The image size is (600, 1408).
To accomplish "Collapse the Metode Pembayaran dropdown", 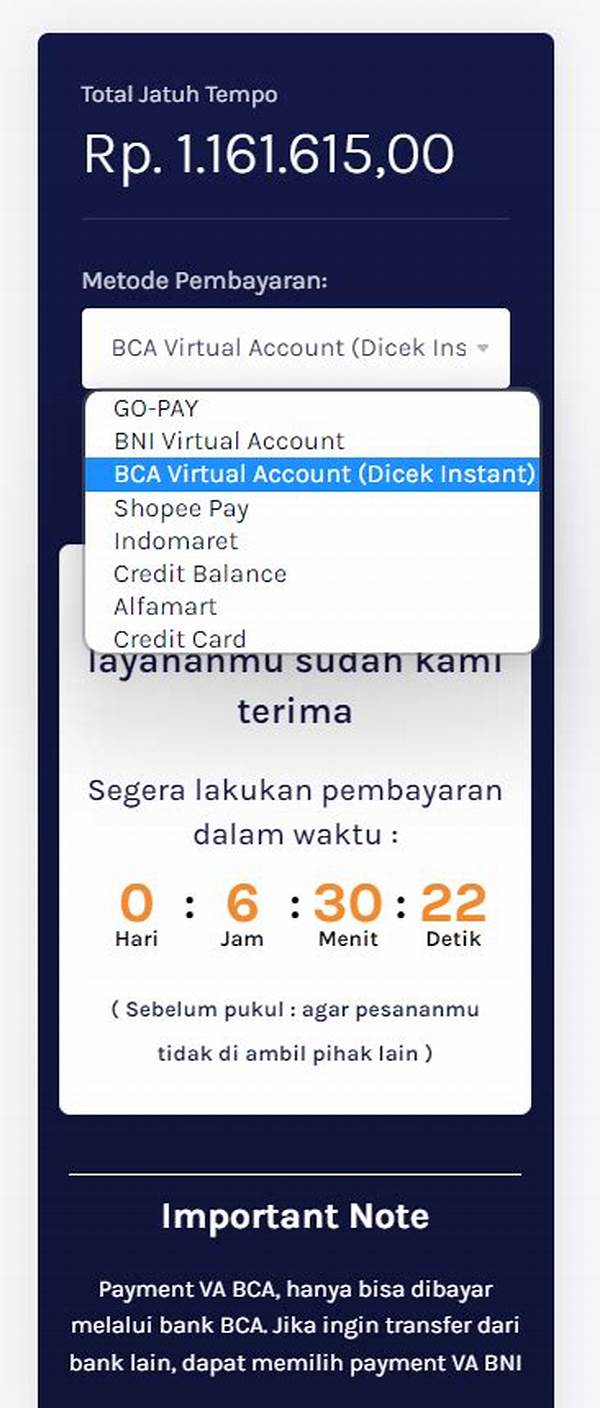I will [295, 348].
